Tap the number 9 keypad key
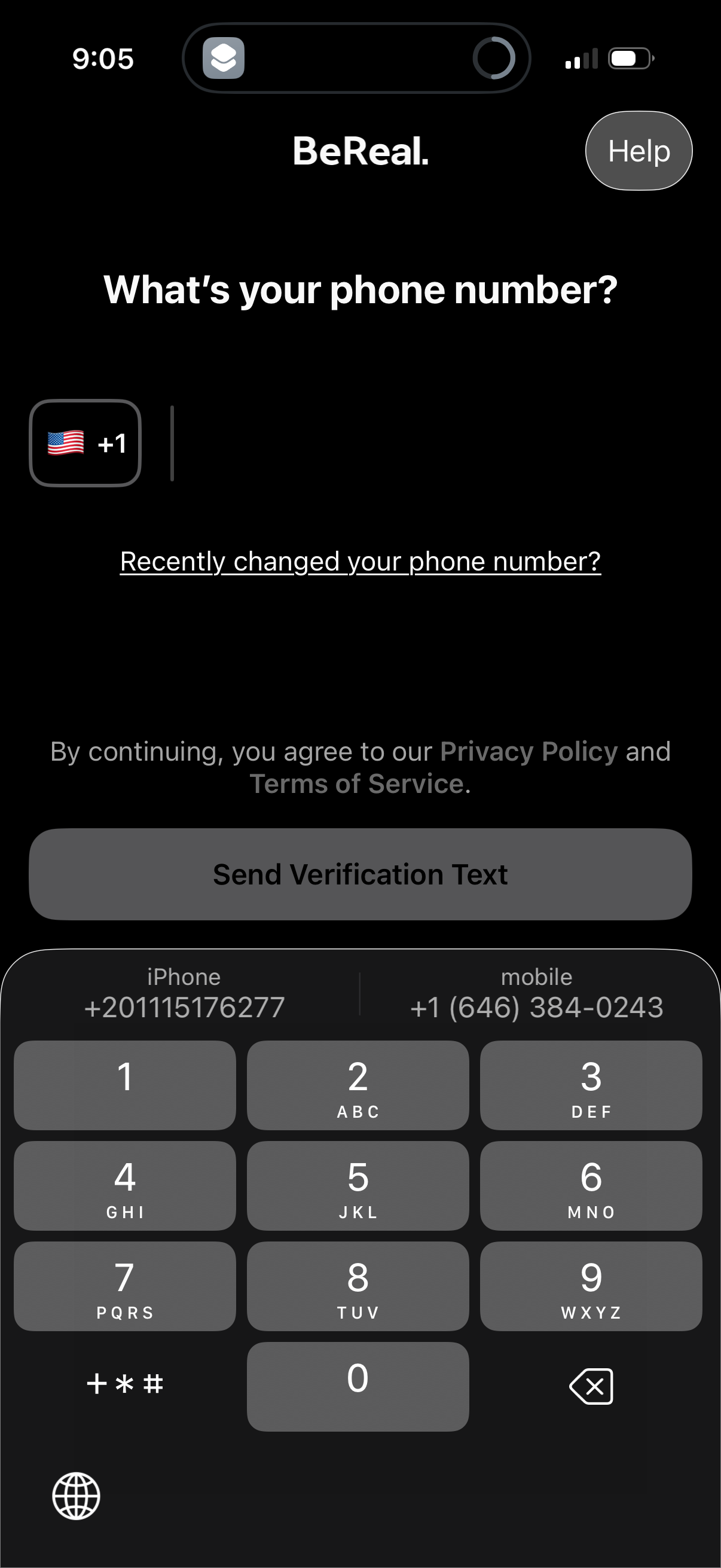Screen dimensions: 721x1568 [x=591, y=1286]
